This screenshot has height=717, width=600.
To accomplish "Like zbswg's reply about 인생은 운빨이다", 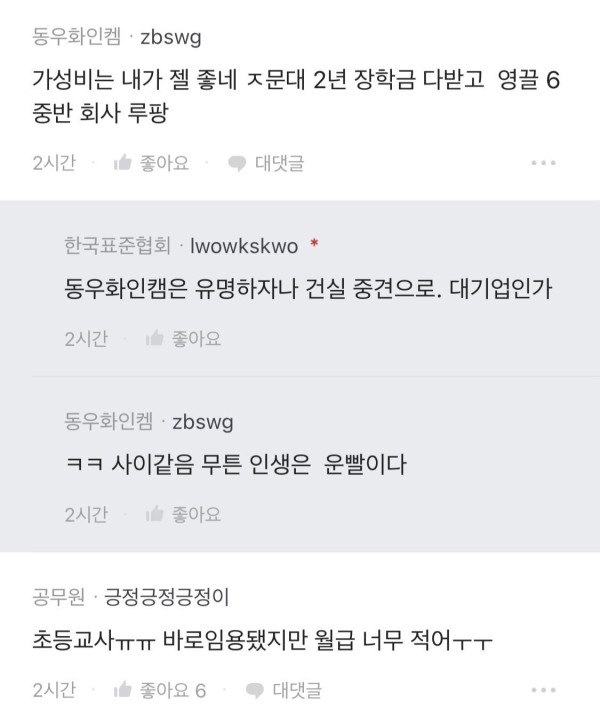I will click(x=184, y=514).
